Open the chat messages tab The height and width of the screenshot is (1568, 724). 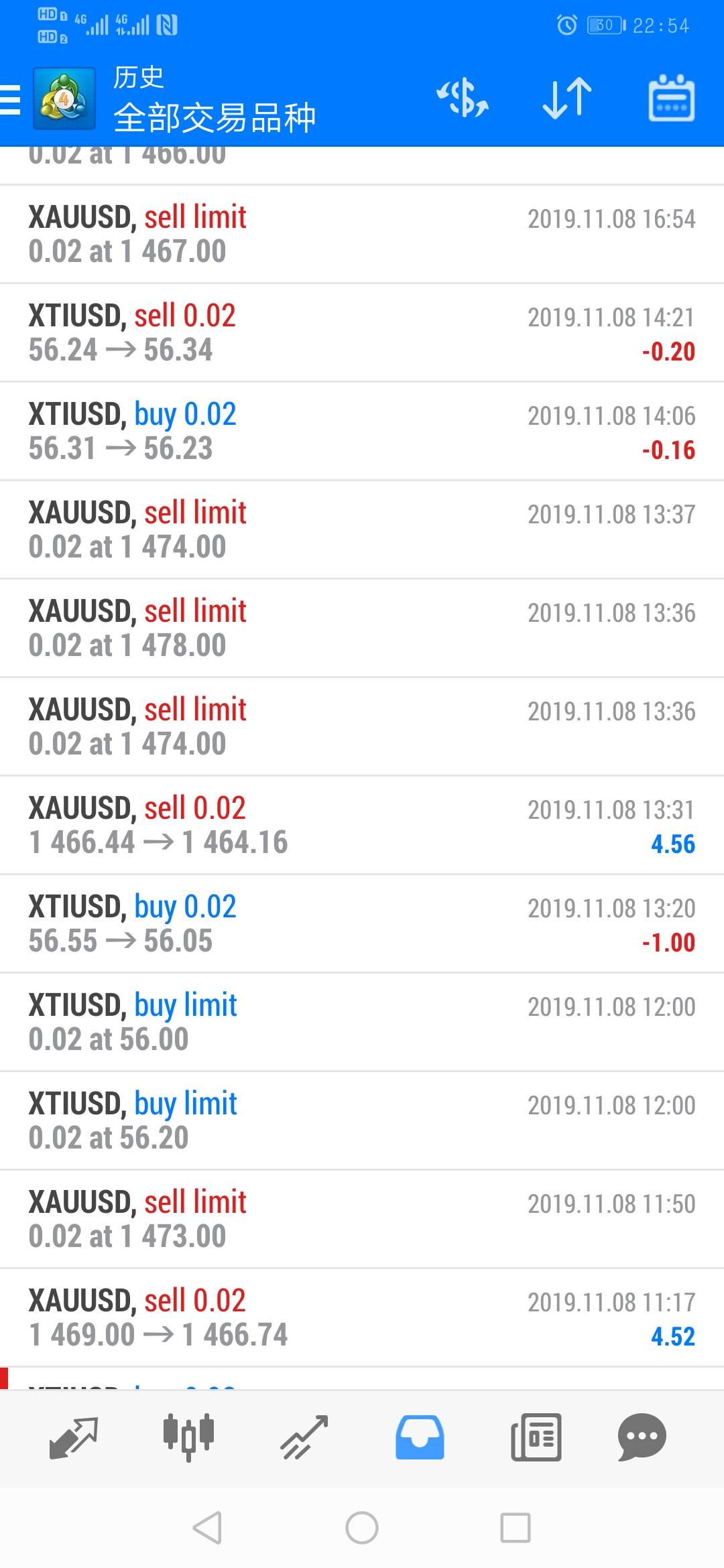click(x=642, y=1437)
